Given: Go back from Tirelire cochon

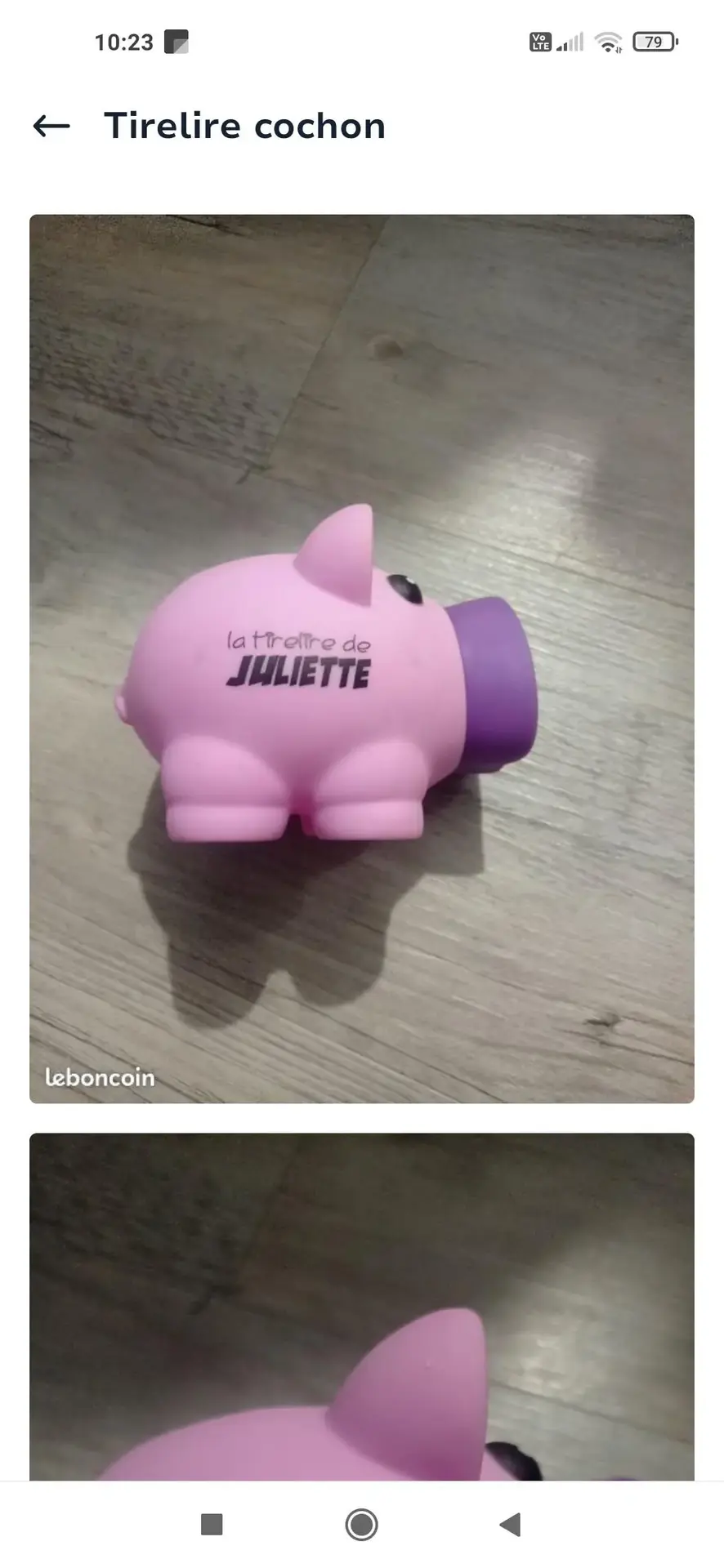Looking at the screenshot, I should point(51,126).
